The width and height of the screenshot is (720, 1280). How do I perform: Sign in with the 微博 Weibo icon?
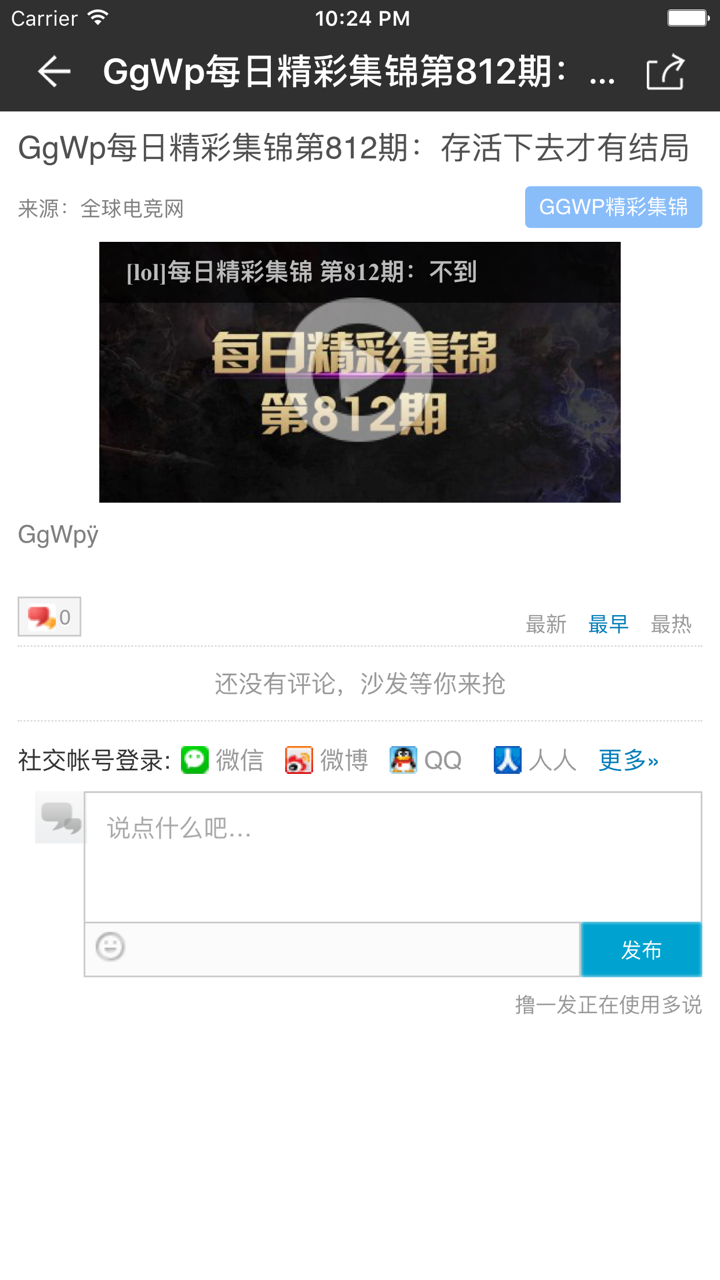click(x=300, y=760)
